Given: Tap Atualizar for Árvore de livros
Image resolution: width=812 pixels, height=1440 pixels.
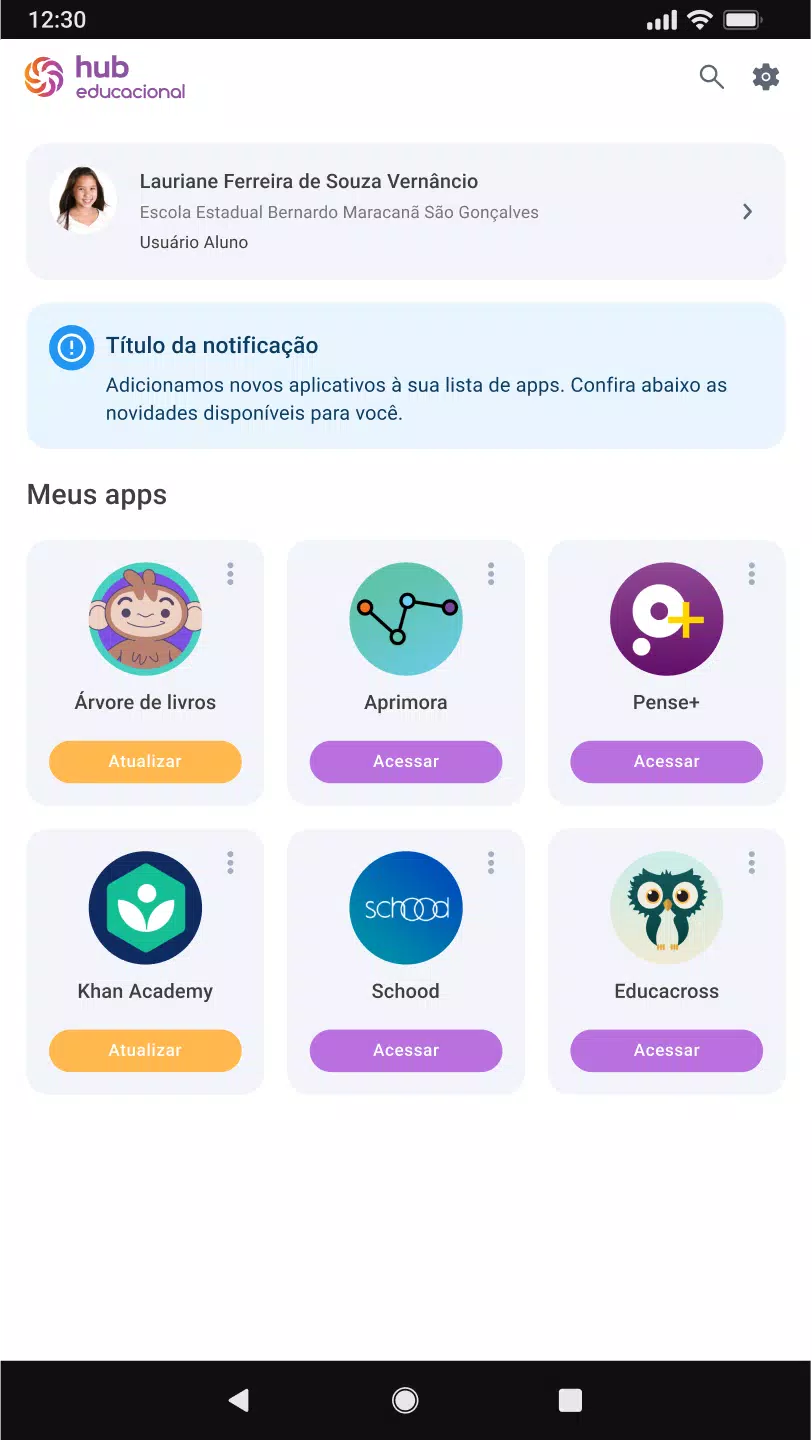Looking at the screenshot, I should point(145,762).
